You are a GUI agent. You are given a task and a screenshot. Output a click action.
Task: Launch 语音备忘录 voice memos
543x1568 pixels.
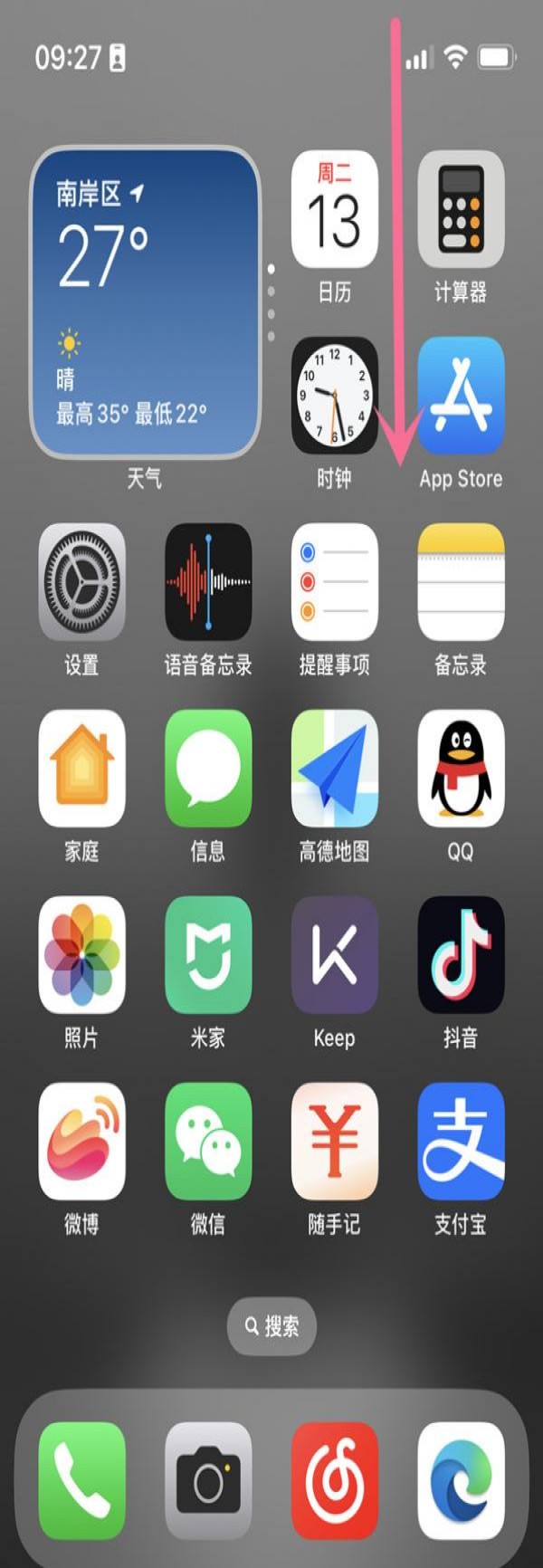(207, 582)
